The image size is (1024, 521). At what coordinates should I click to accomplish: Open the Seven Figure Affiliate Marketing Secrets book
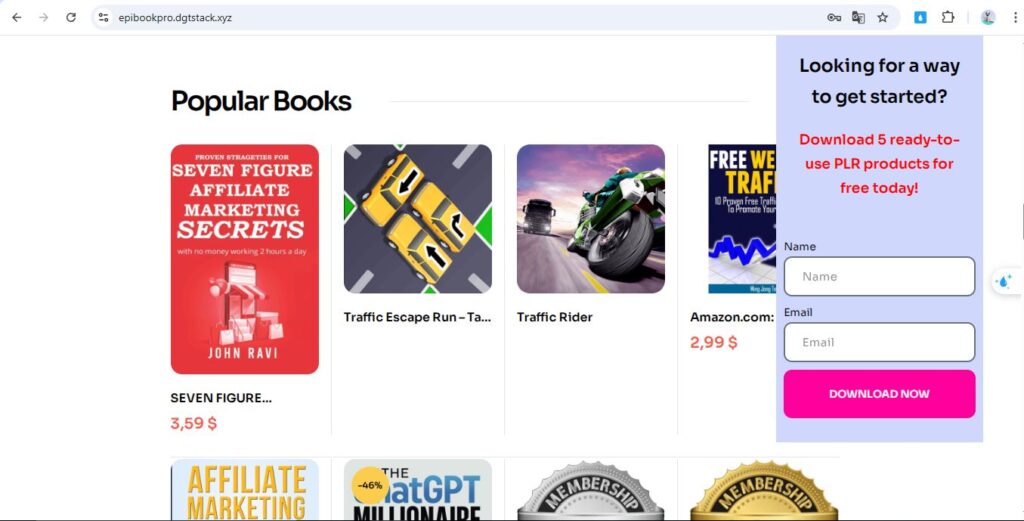(x=245, y=259)
